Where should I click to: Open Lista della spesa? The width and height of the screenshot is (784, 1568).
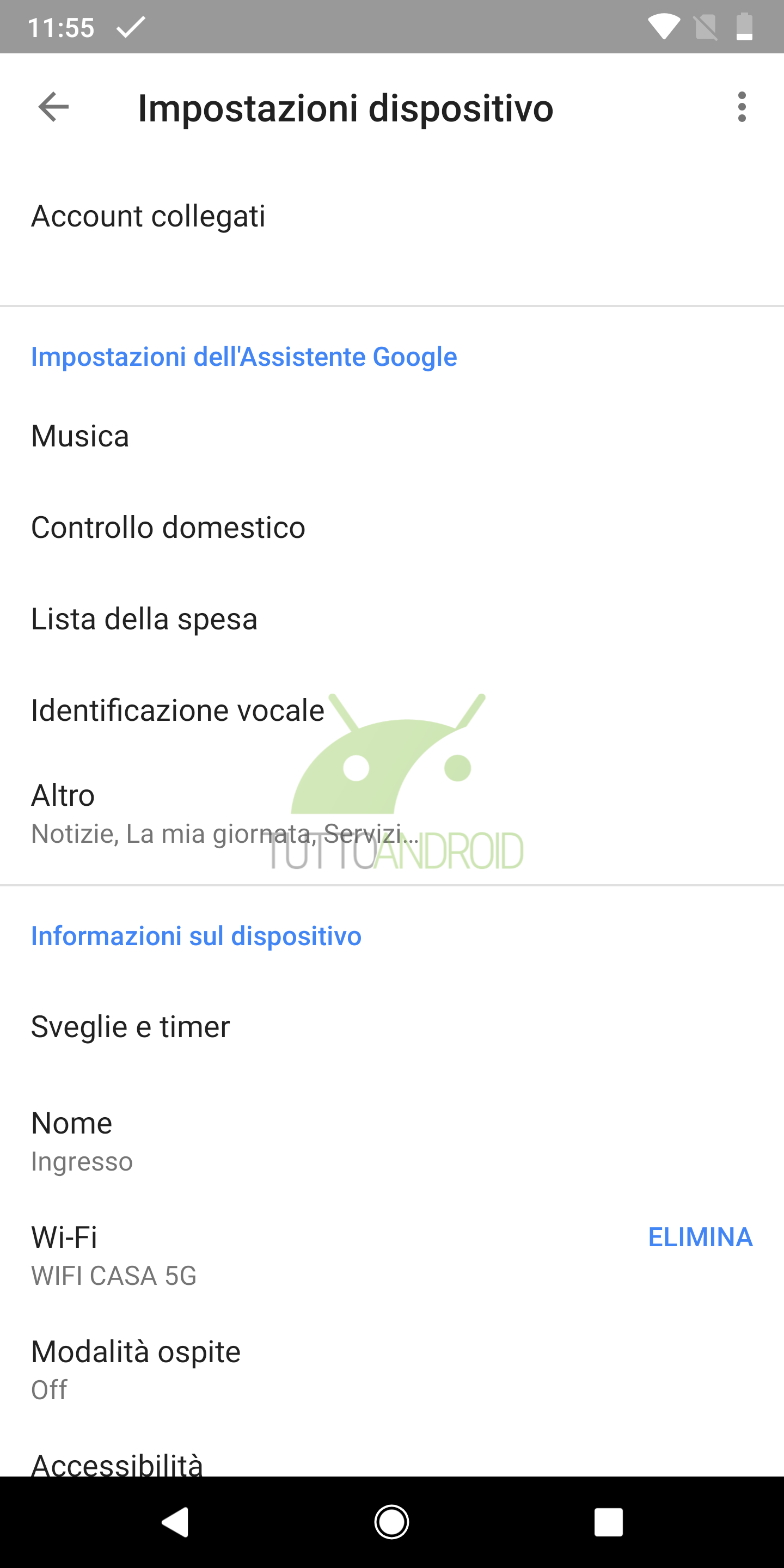392,619
